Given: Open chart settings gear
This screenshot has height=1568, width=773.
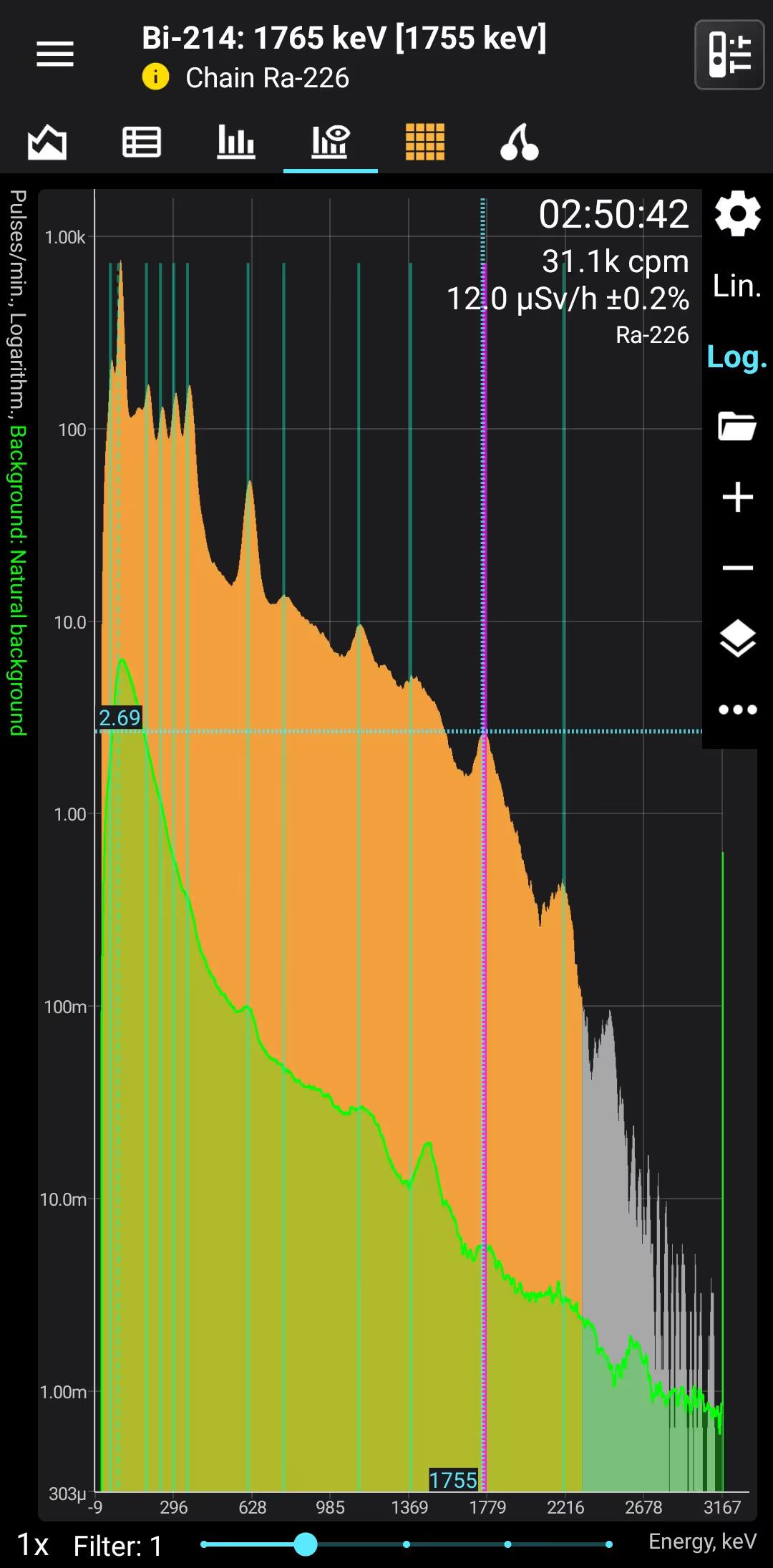Looking at the screenshot, I should coord(738,213).
